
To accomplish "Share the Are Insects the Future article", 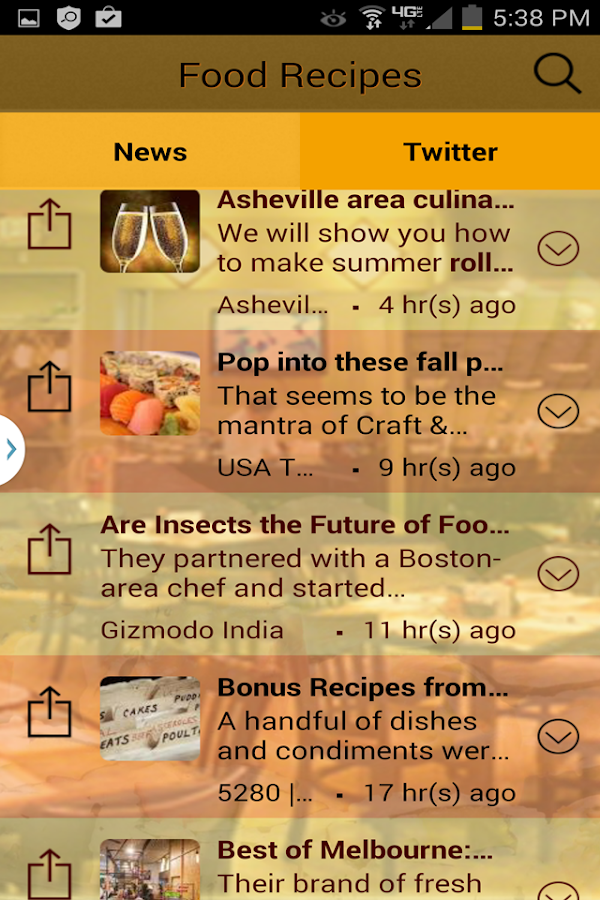I will pos(50,550).
